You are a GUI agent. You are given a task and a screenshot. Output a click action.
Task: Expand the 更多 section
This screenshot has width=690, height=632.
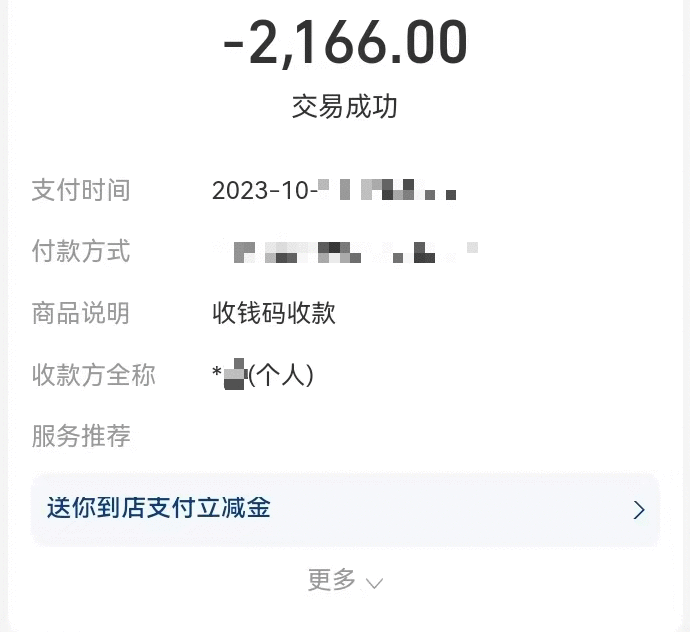click(x=345, y=580)
